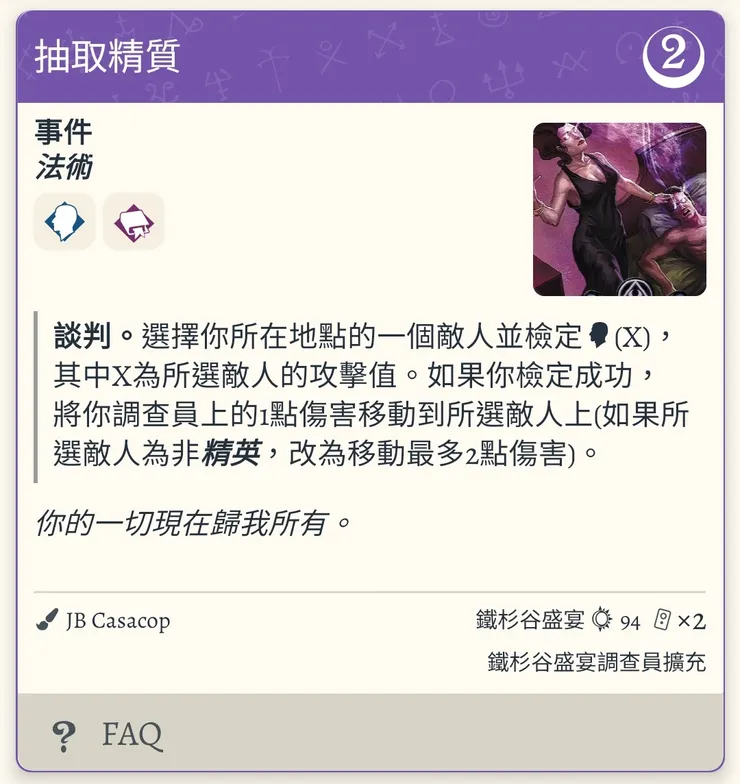Expand the FAQ section
The width and height of the screenshot is (740, 784).
(x=130, y=735)
